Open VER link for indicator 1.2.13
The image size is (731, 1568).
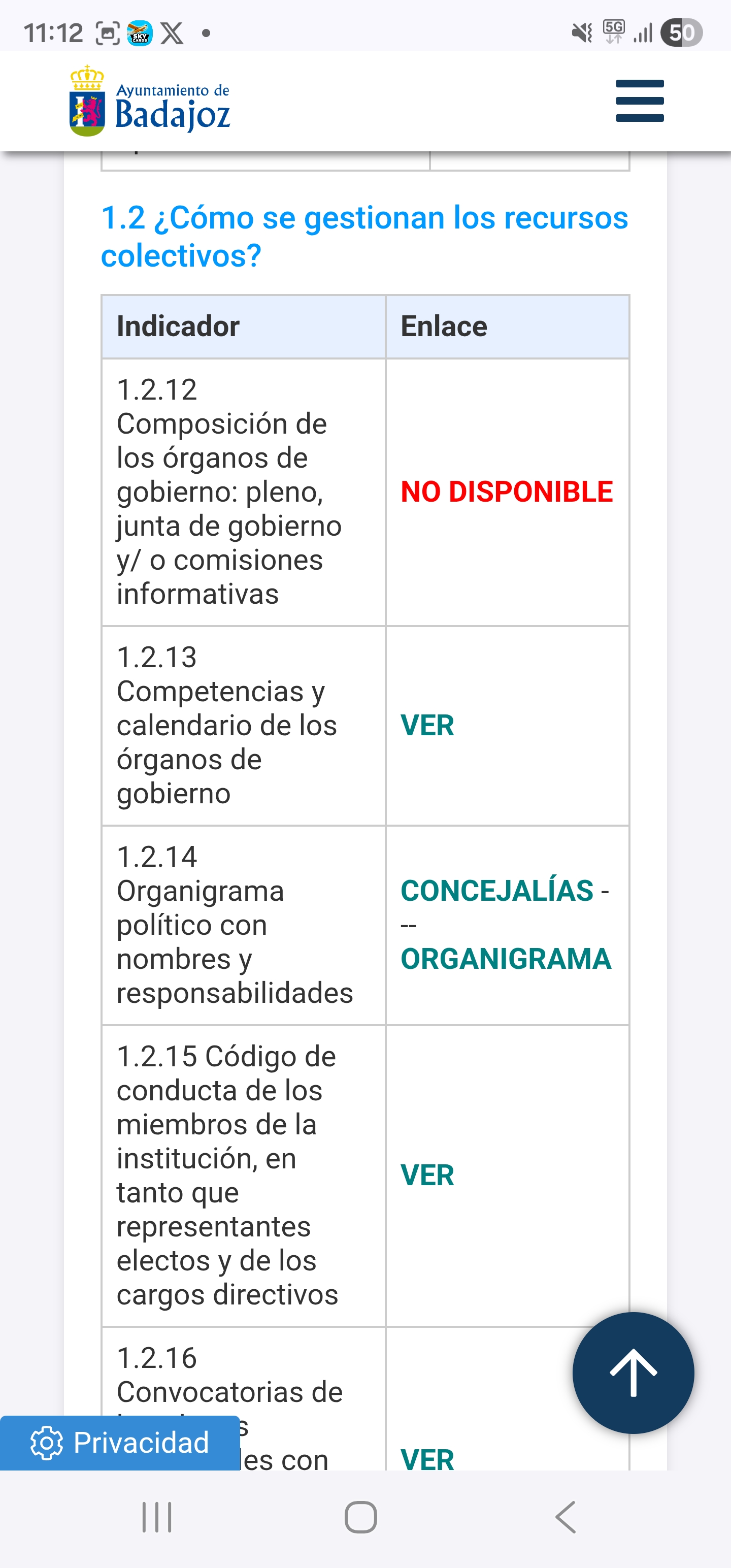point(427,726)
